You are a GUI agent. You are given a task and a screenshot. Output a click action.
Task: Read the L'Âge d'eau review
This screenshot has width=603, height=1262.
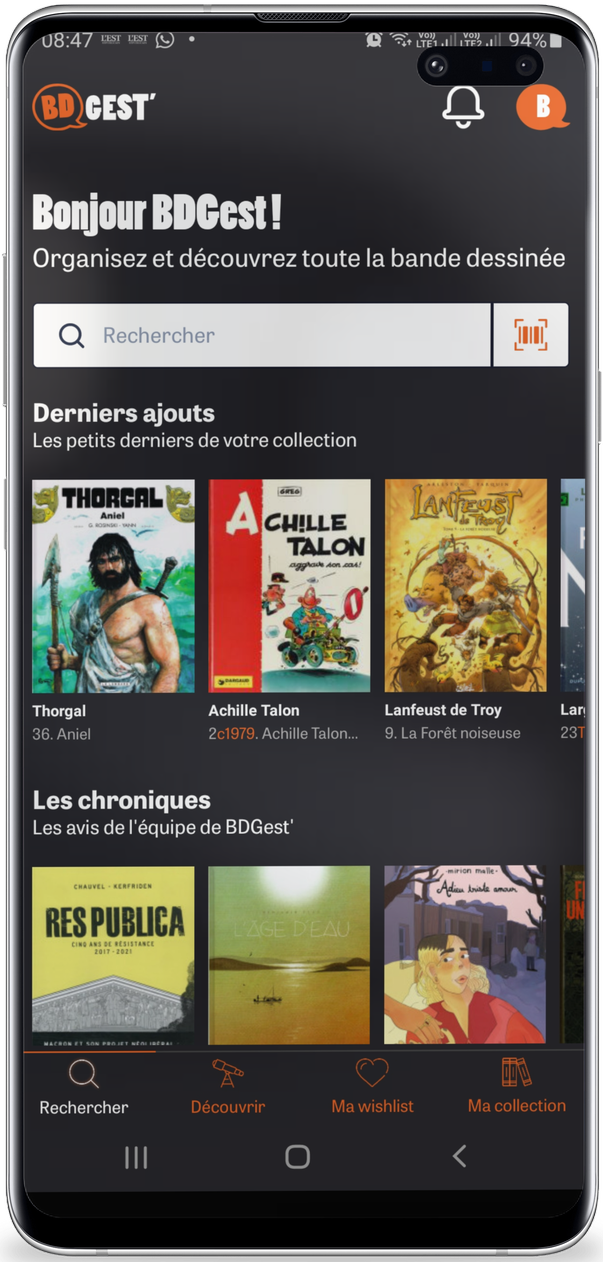click(289, 954)
